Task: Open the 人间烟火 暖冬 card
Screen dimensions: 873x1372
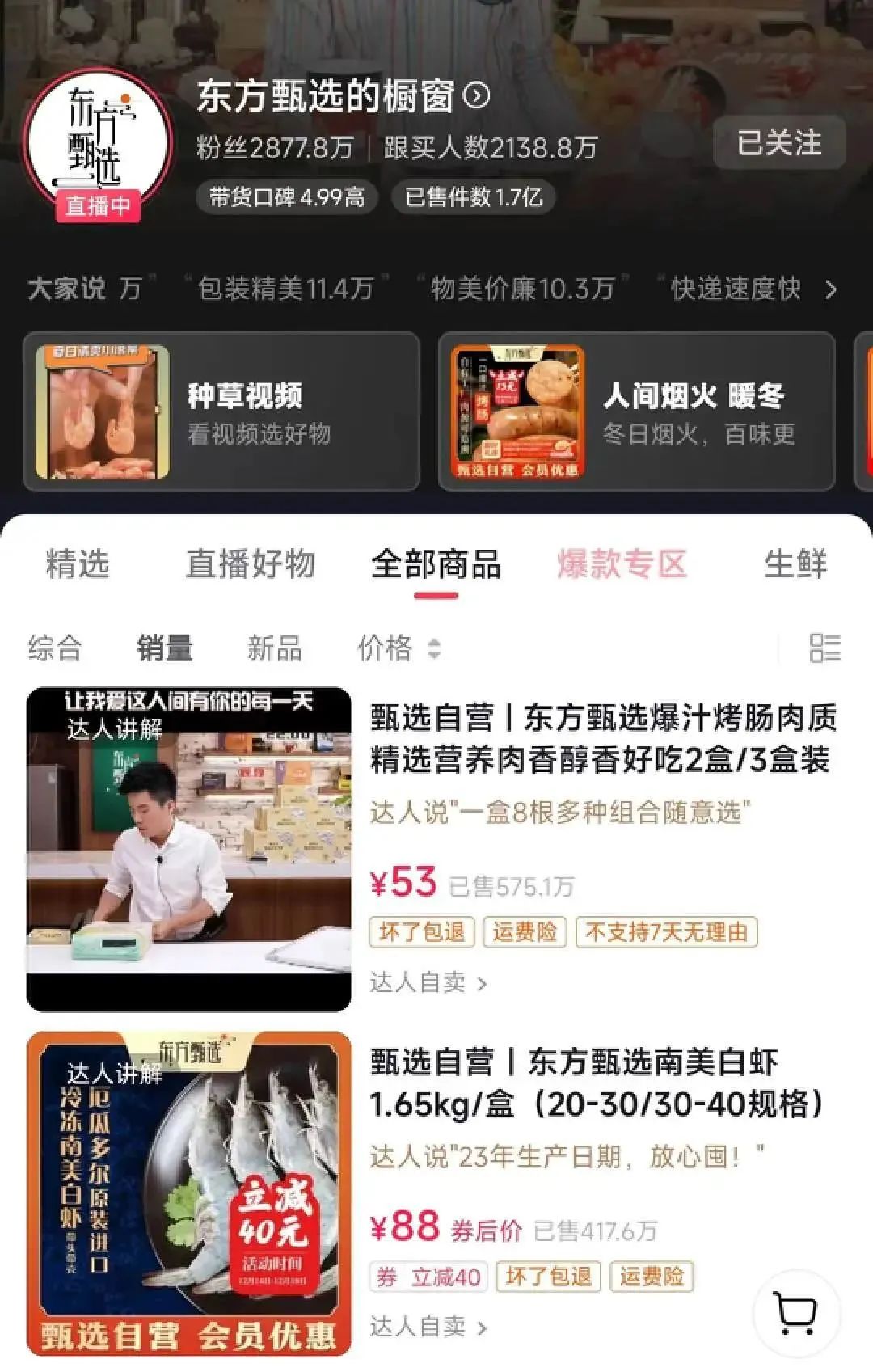Action: tap(636, 412)
